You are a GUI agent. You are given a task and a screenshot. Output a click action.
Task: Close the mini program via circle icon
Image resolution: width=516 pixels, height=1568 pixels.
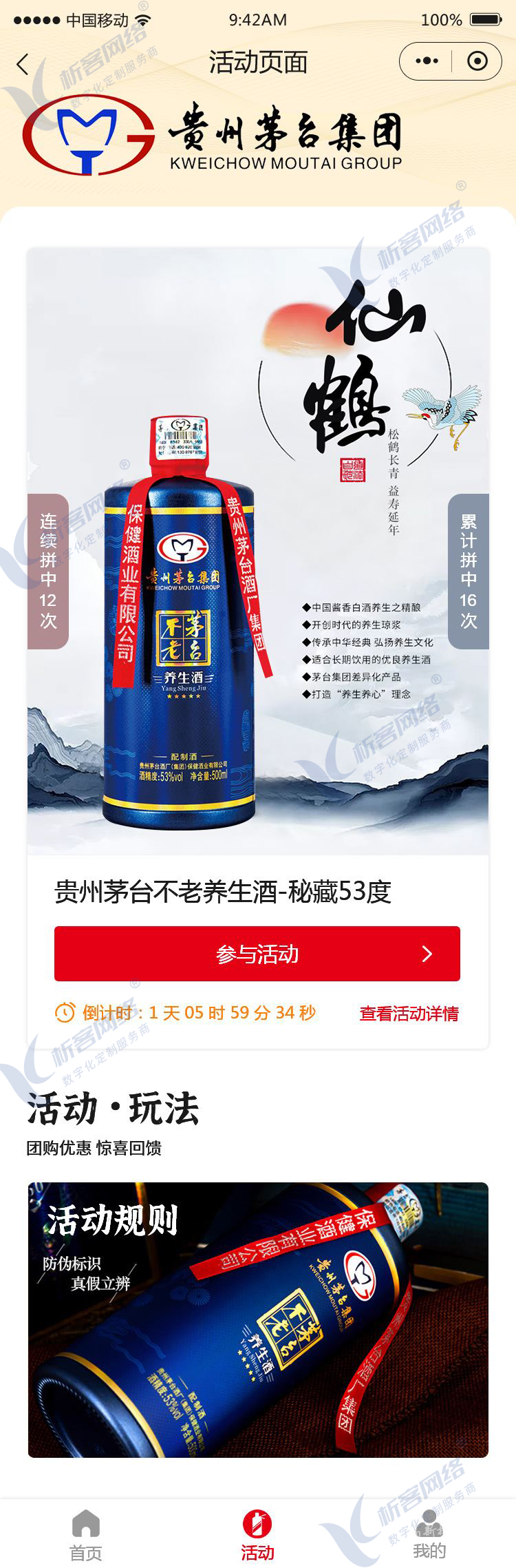(477, 61)
